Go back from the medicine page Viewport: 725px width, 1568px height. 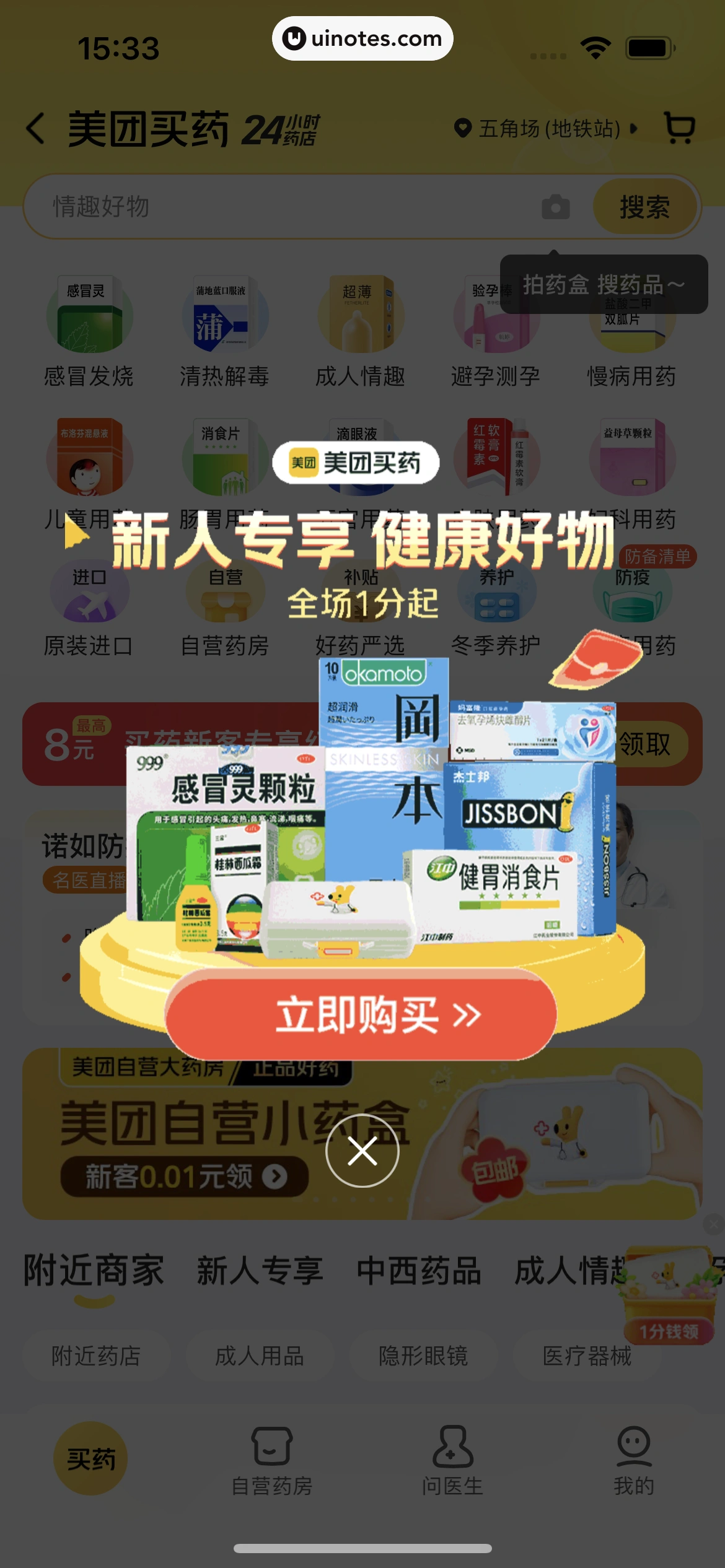(x=36, y=129)
